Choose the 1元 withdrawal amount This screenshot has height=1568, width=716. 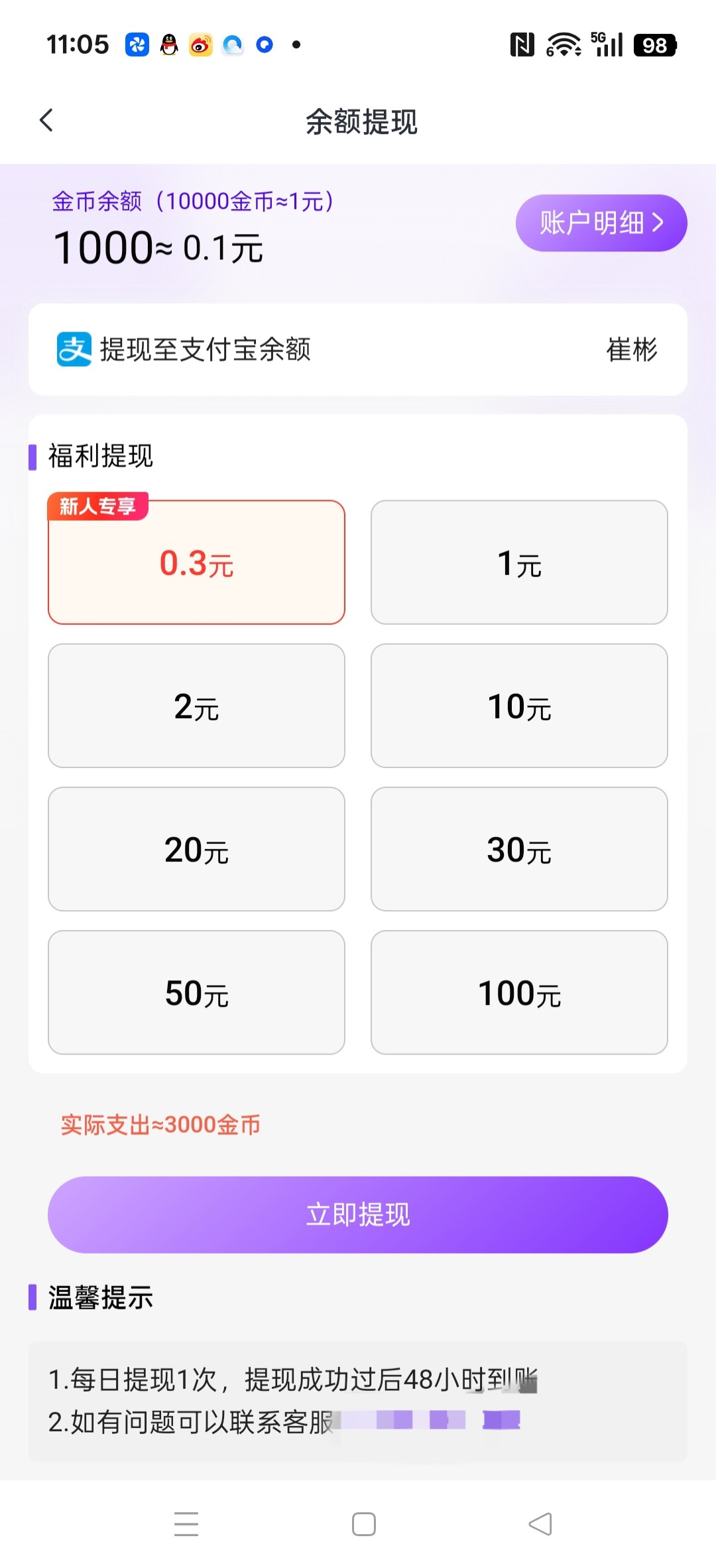(519, 562)
